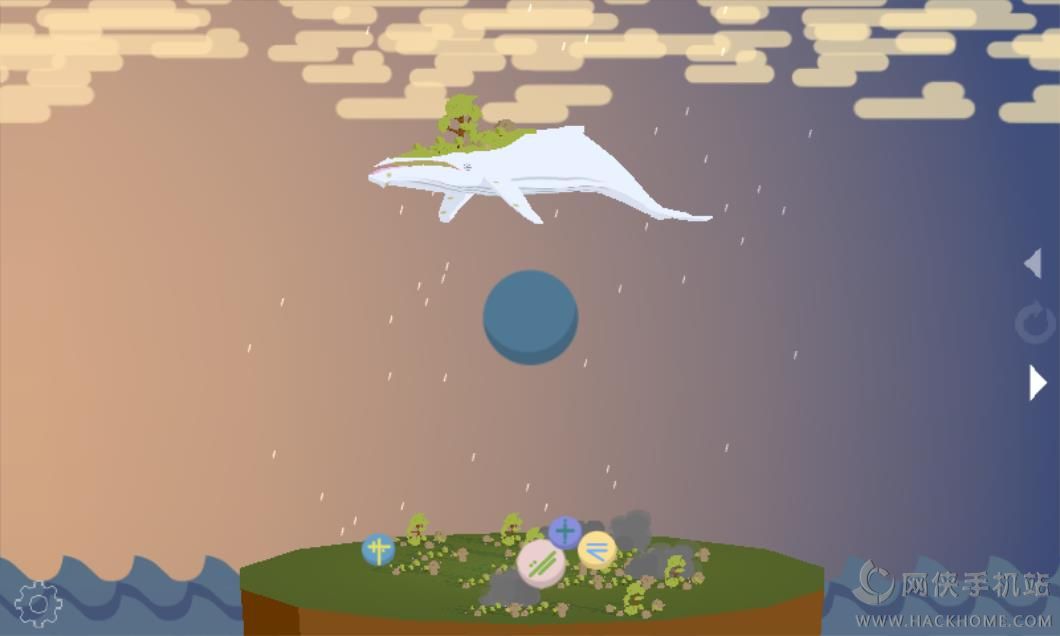Go to the previous scene arrow

tap(1032, 264)
